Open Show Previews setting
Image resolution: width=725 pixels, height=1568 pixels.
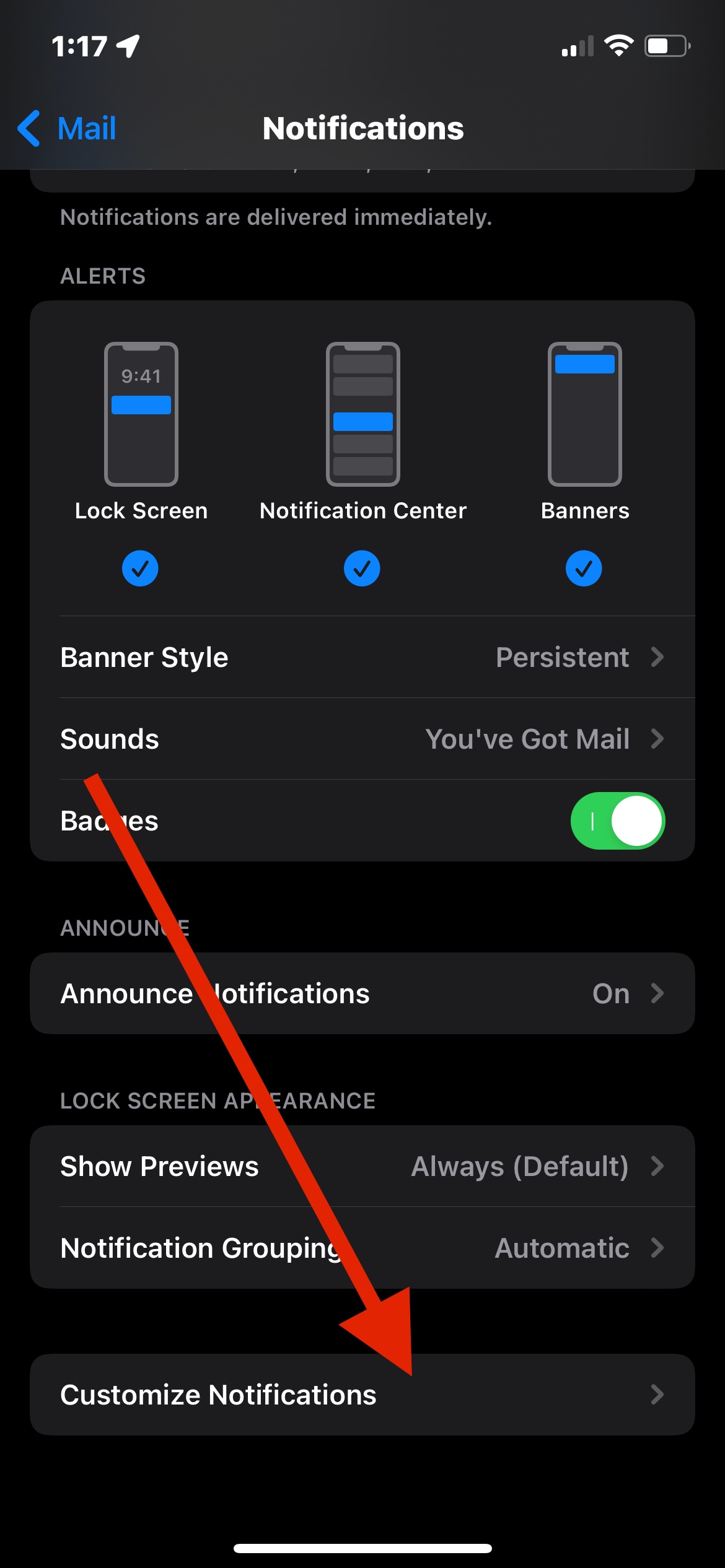coord(362,1166)
